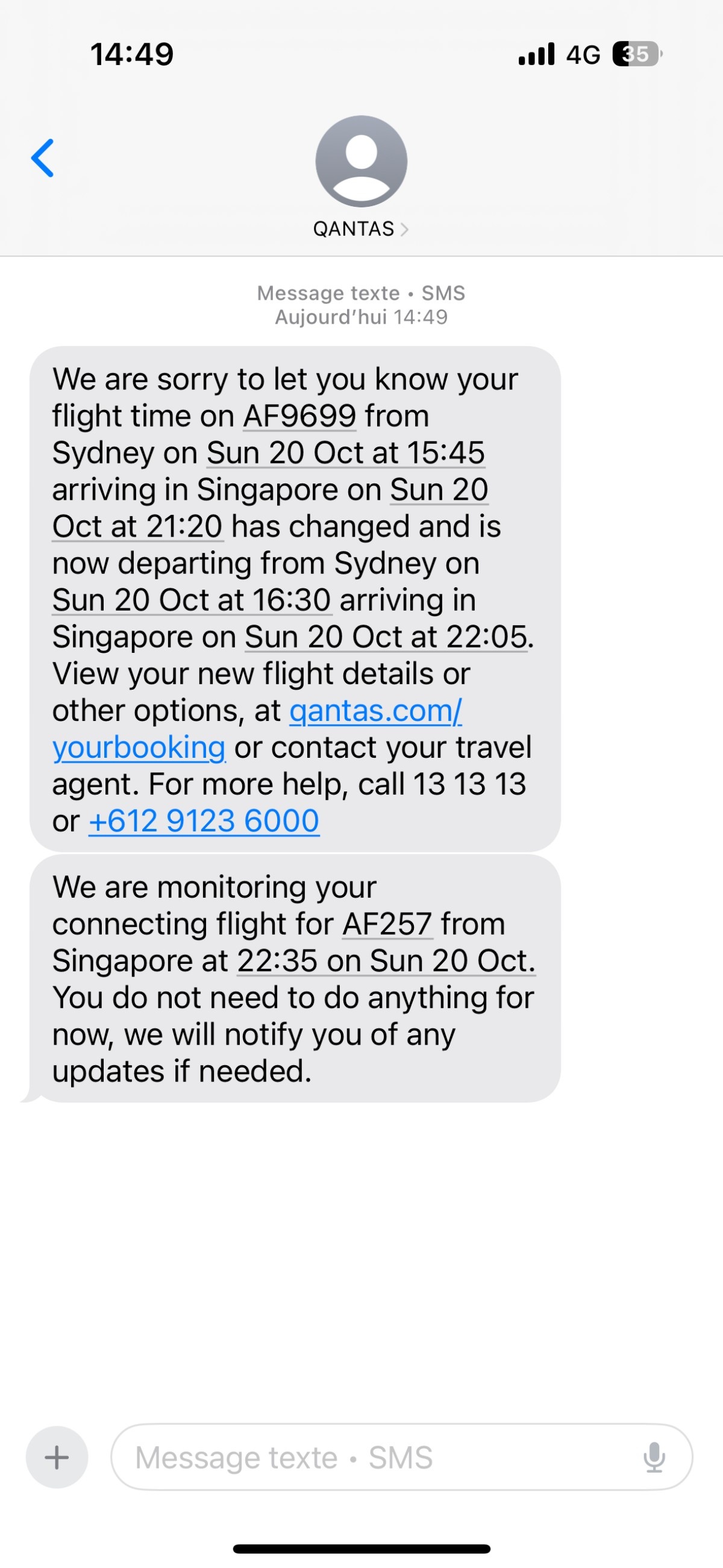This screenshot has height=1568, width=723.
Task: Tap the Sun 20 Oct at 15:45 date
Action: [x=345, y=453]
